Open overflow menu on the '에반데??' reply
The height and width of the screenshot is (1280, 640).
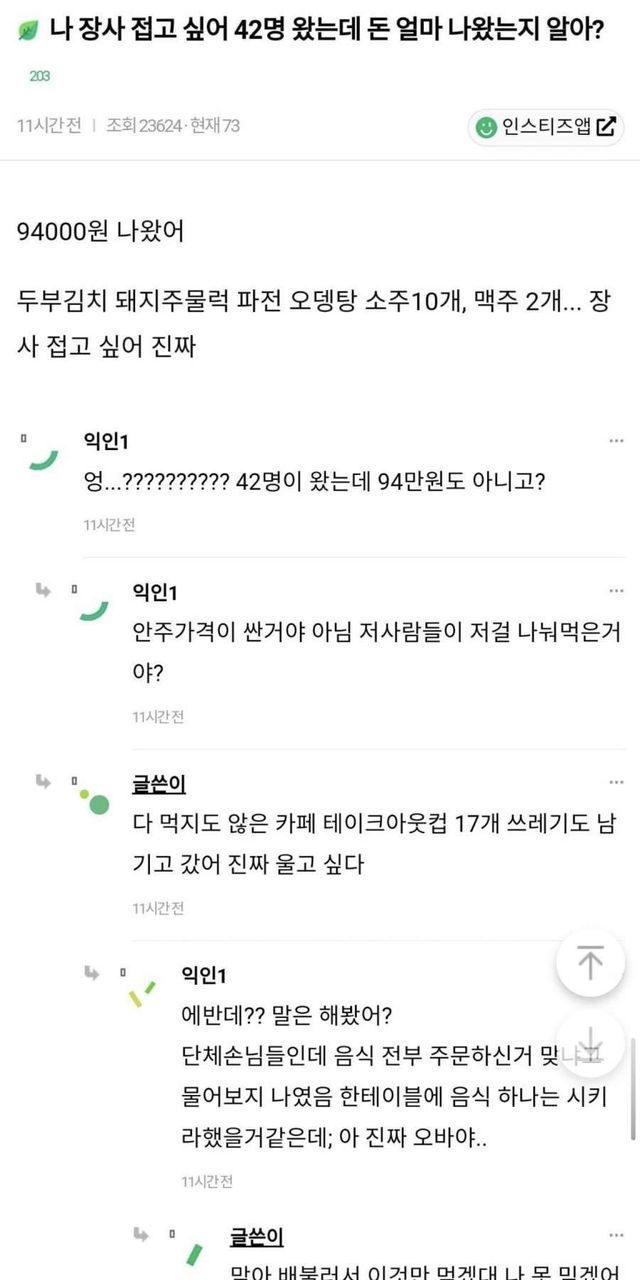[617, 973]
